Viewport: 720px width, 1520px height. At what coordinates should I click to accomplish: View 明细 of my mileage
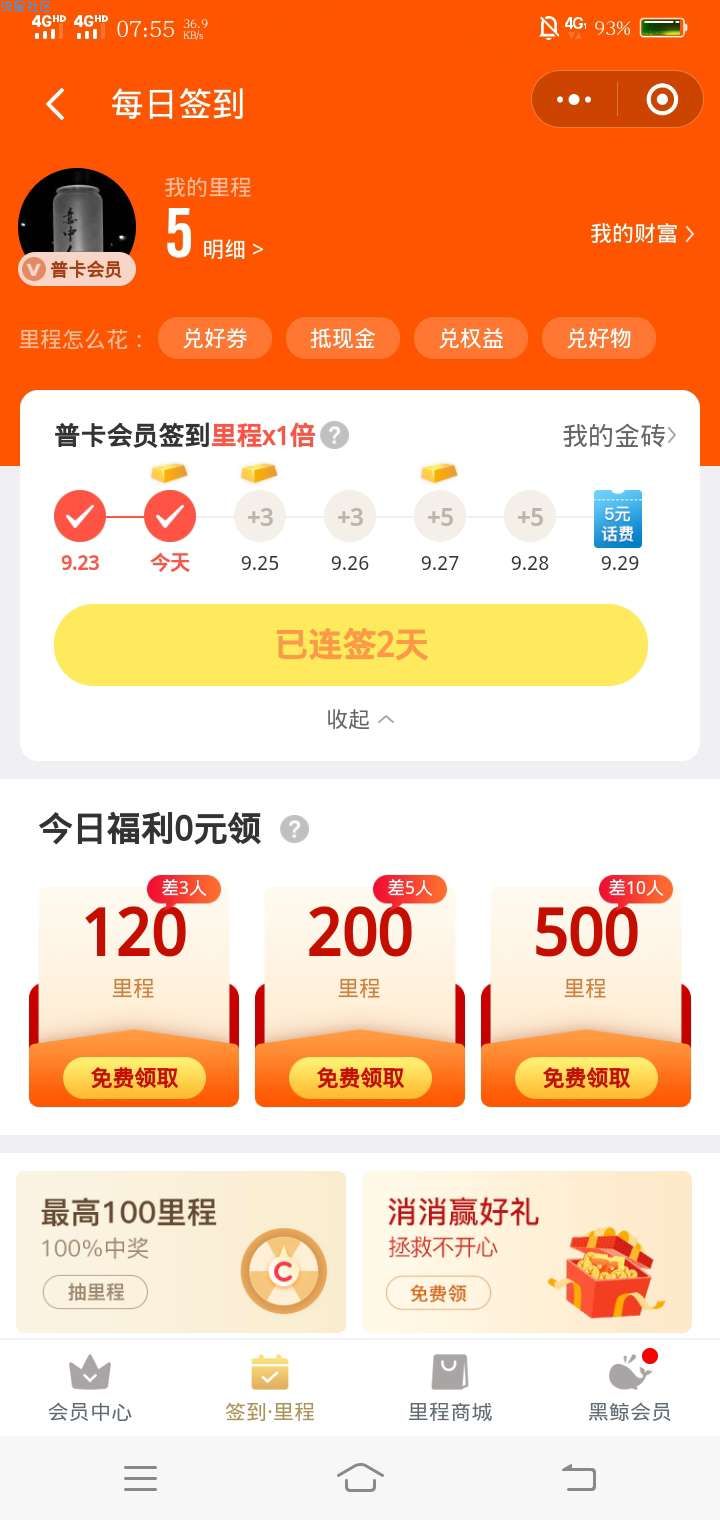233,249
